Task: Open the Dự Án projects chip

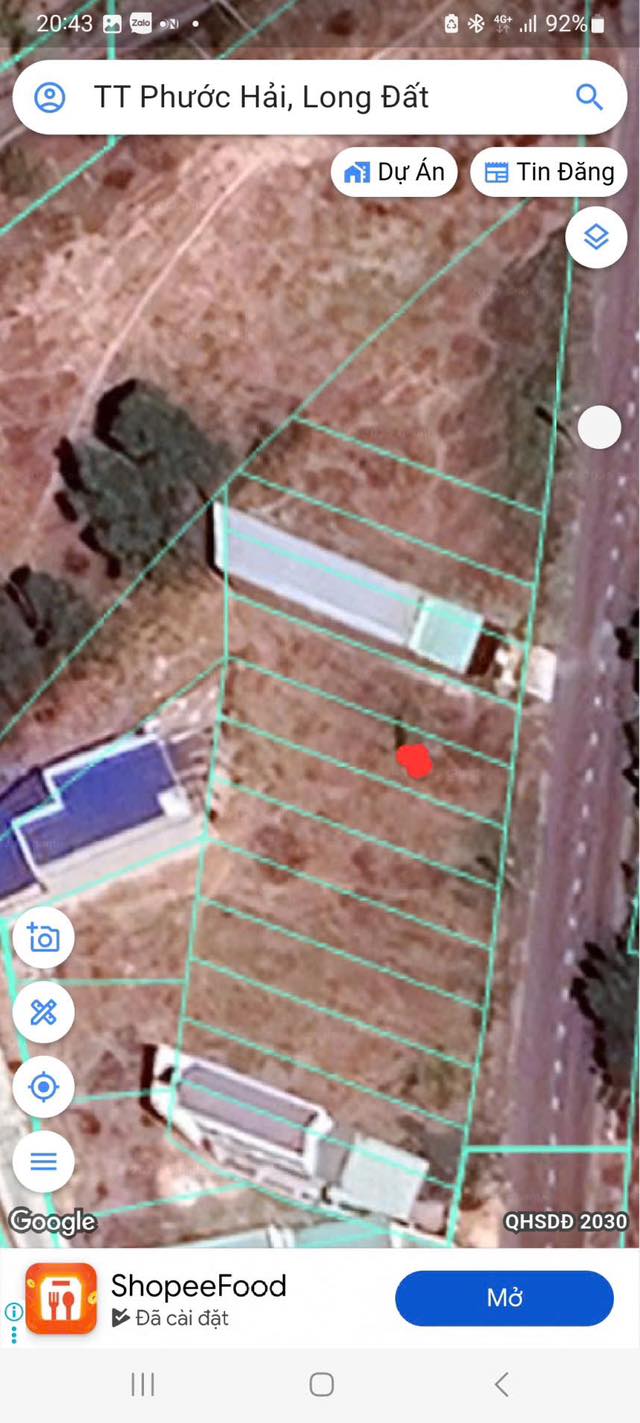Action: (x=394, y=172)
